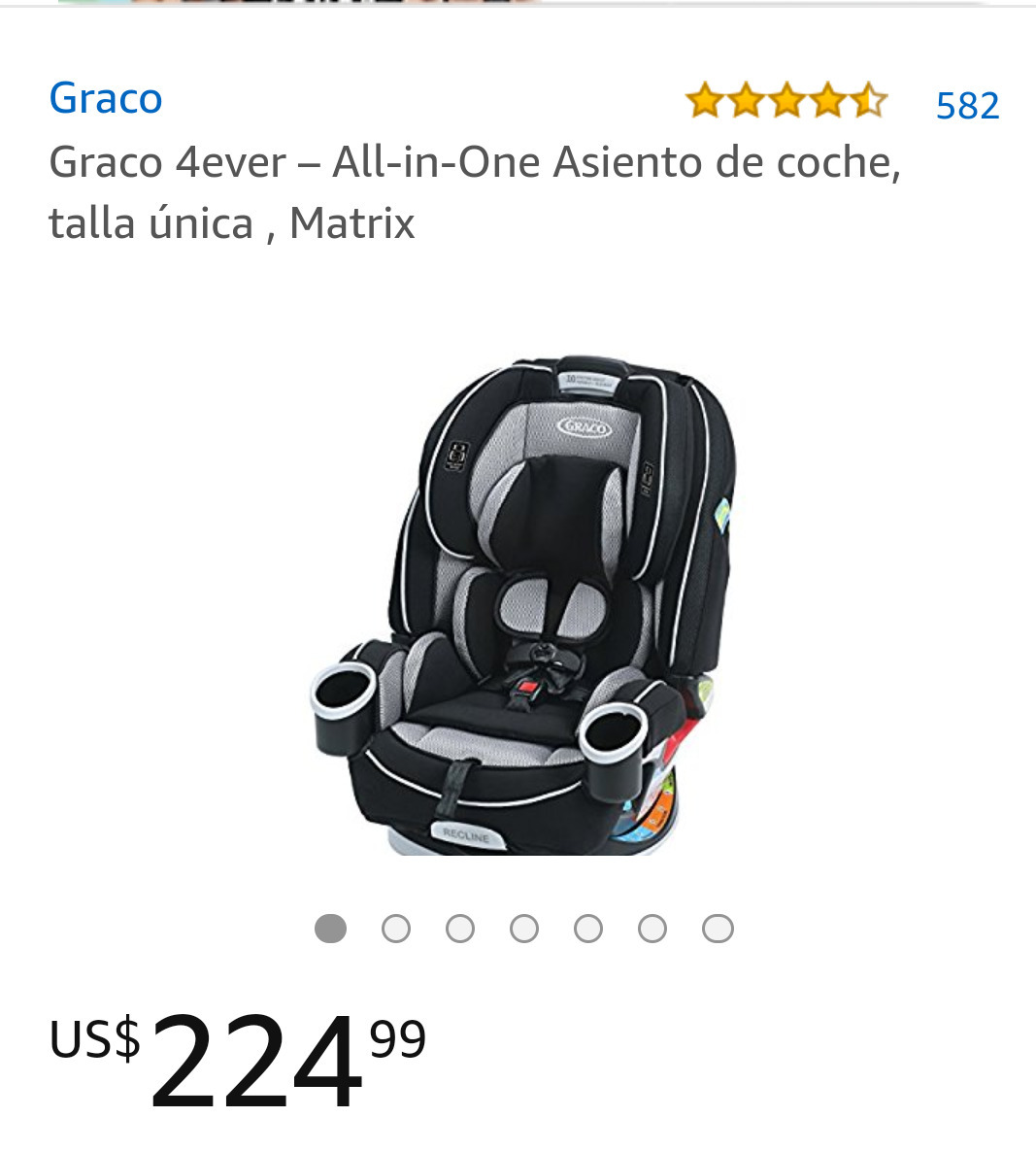Open the car seat product image

tap(521, 604)
